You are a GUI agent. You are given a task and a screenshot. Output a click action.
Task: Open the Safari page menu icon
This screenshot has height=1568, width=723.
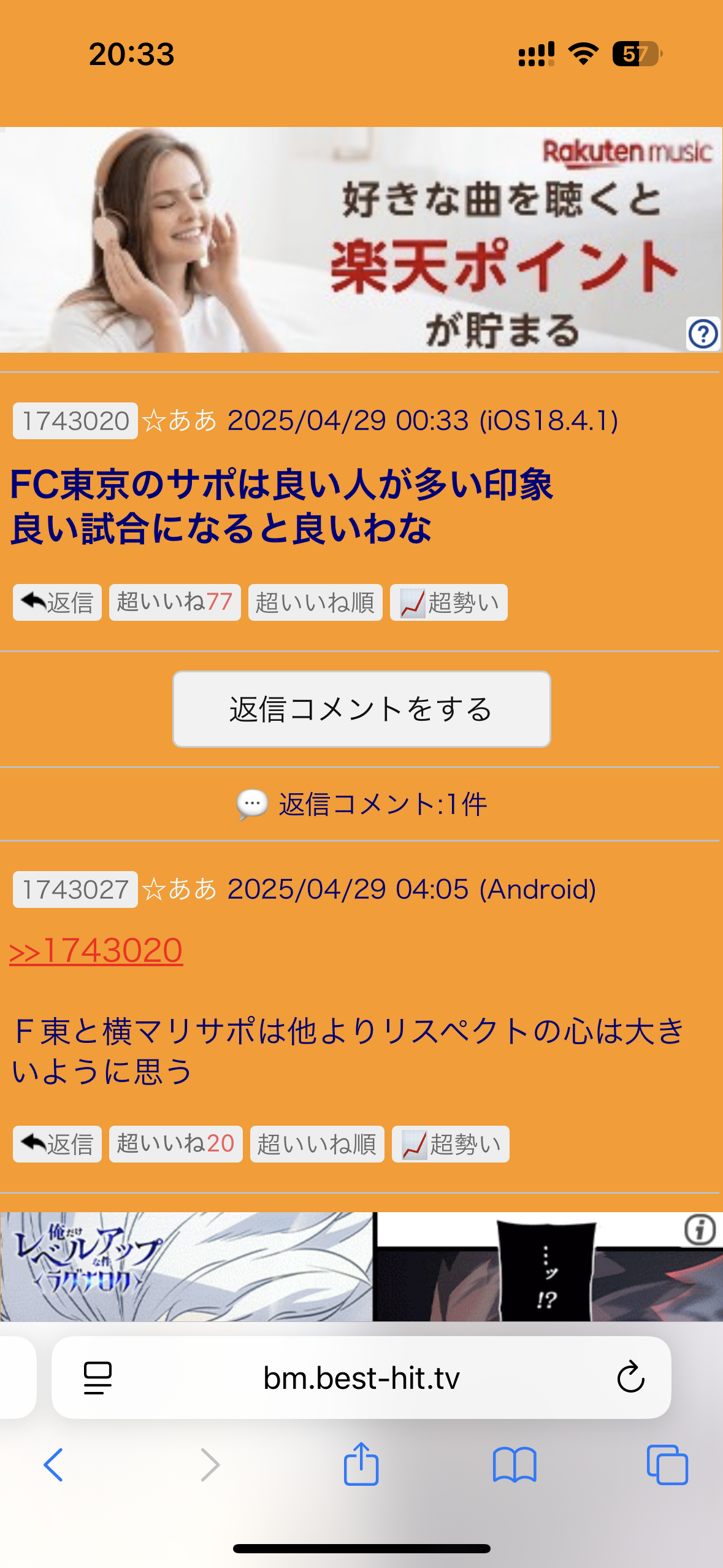click(x=98, y=1378)
